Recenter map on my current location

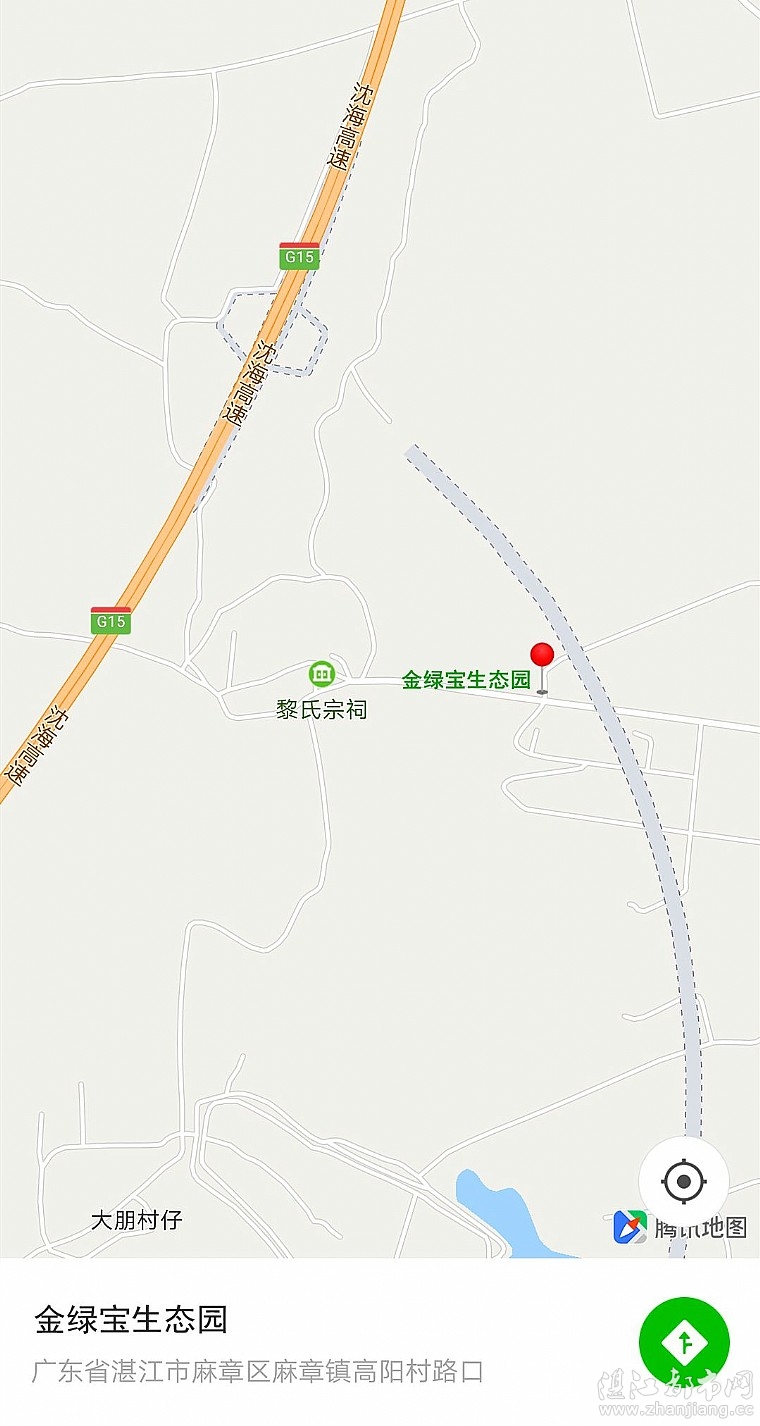[x=684, y=1181]
